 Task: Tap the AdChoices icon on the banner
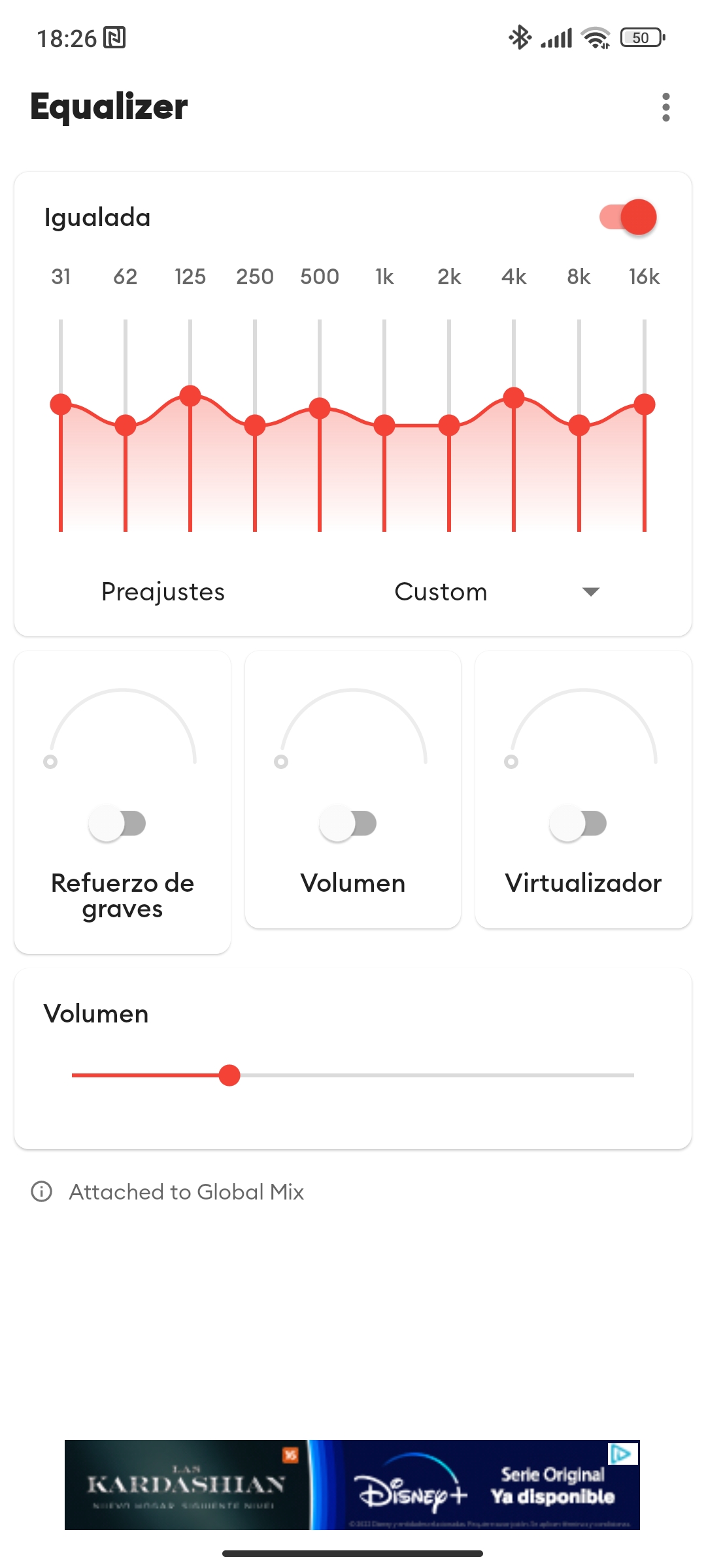click(622, 1453)
